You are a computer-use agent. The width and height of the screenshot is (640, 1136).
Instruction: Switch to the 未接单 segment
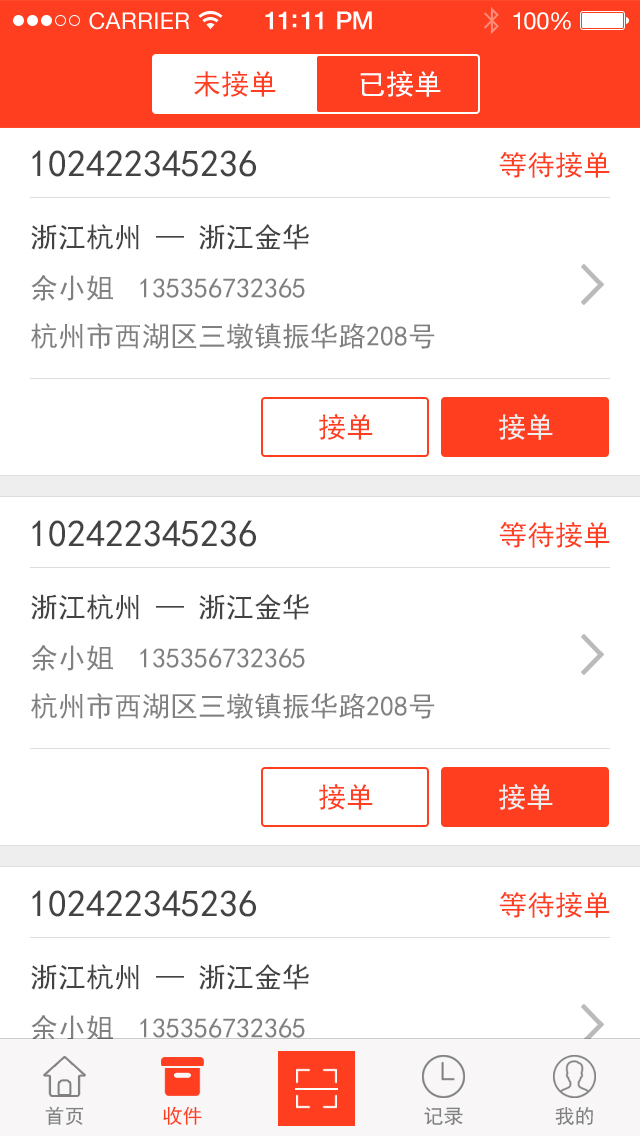(235, 84)
